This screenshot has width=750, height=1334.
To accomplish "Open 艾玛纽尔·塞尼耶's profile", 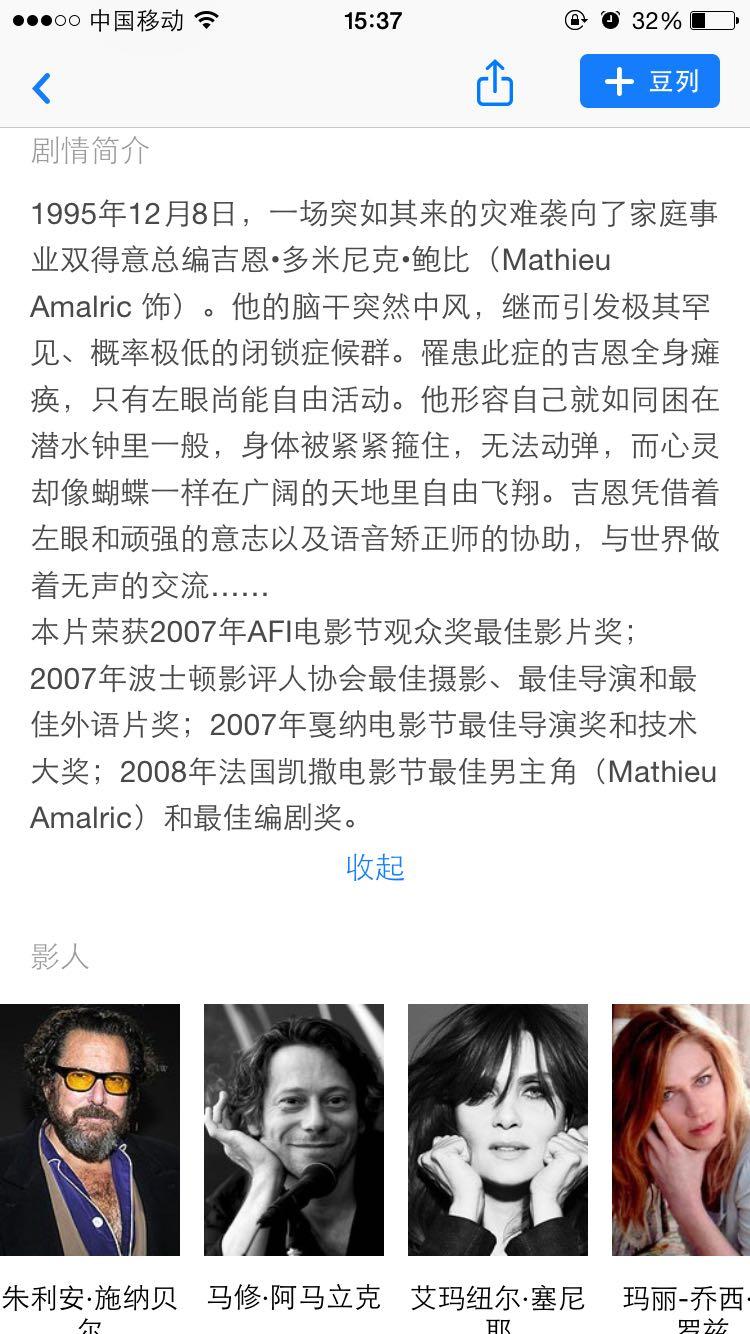I will pyautogui.click(x=498, y=1130).
